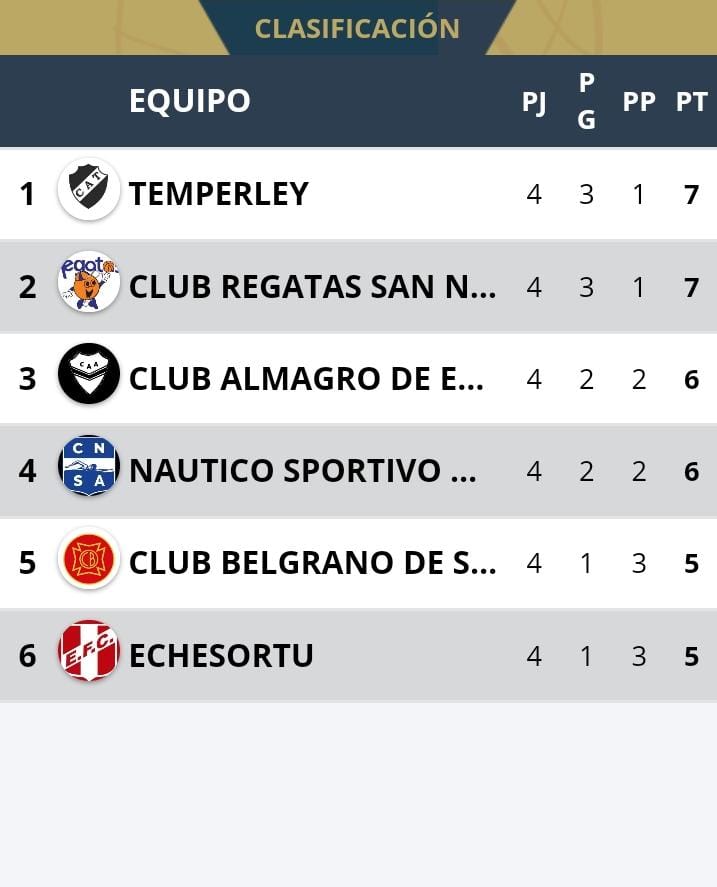Tap the Nautico Sportivo row

(358, 471)
